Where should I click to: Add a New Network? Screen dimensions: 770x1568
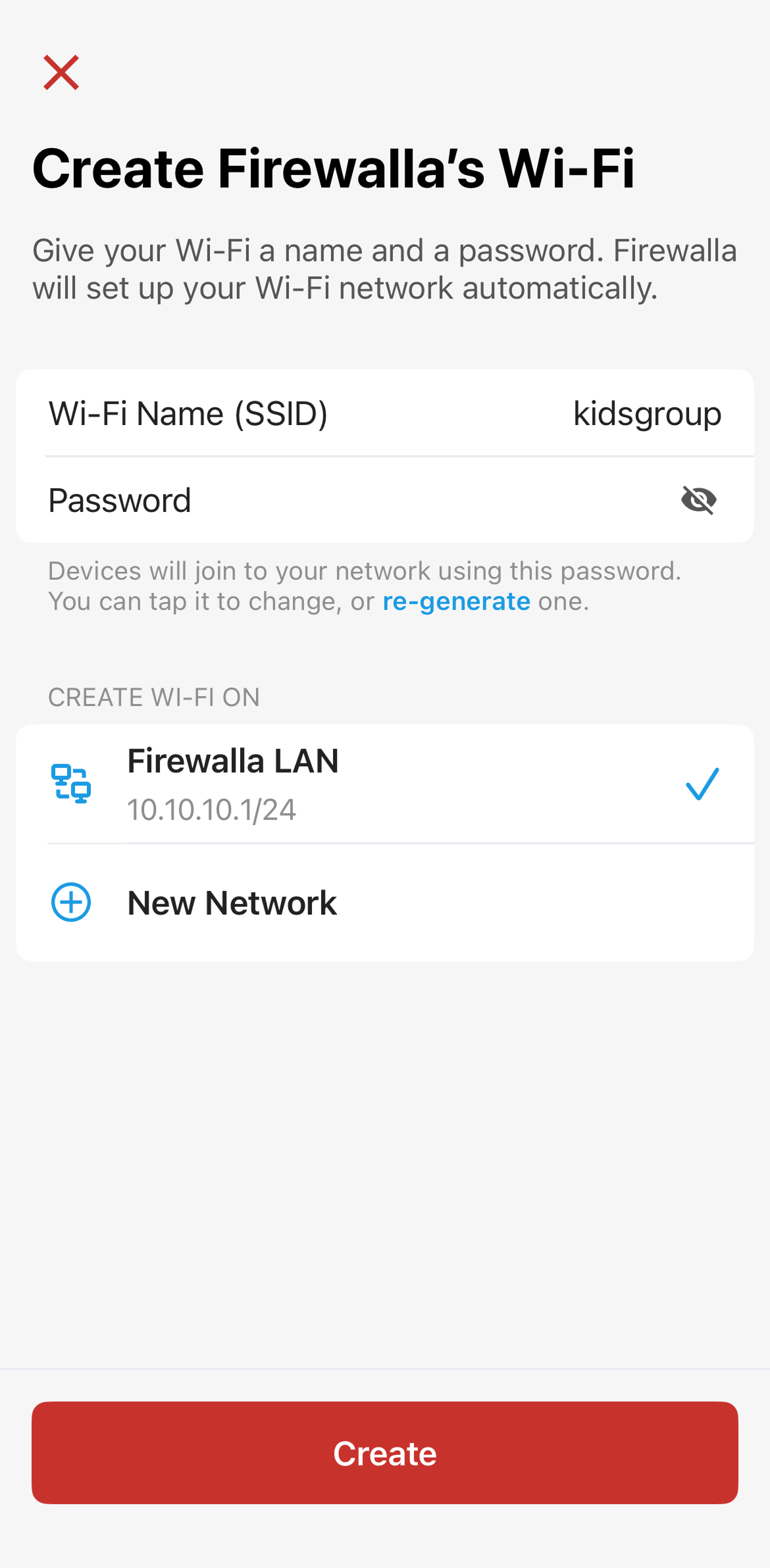[385, 903]
